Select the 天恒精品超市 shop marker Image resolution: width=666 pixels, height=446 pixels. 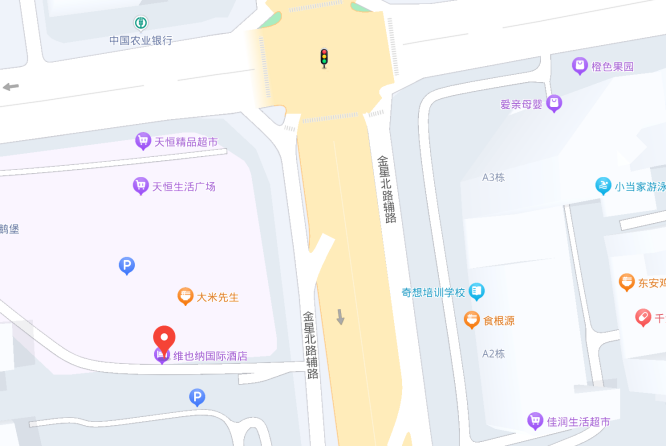coord(143,141)
